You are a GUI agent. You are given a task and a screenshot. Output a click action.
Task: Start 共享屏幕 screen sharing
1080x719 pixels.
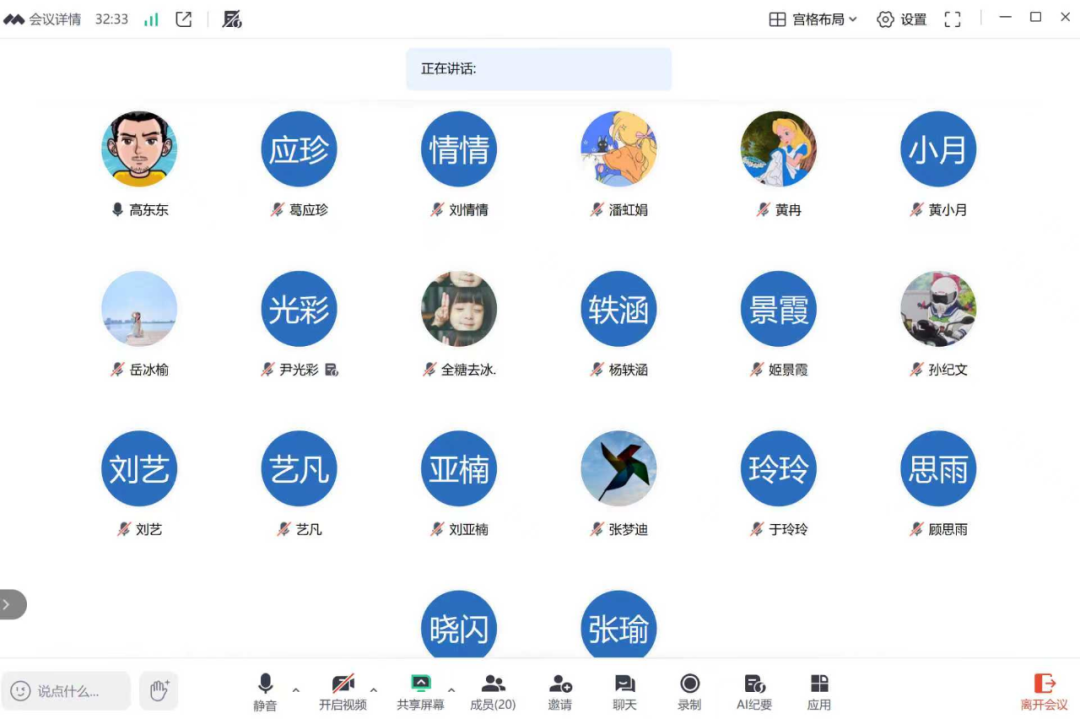coord(420,691)
